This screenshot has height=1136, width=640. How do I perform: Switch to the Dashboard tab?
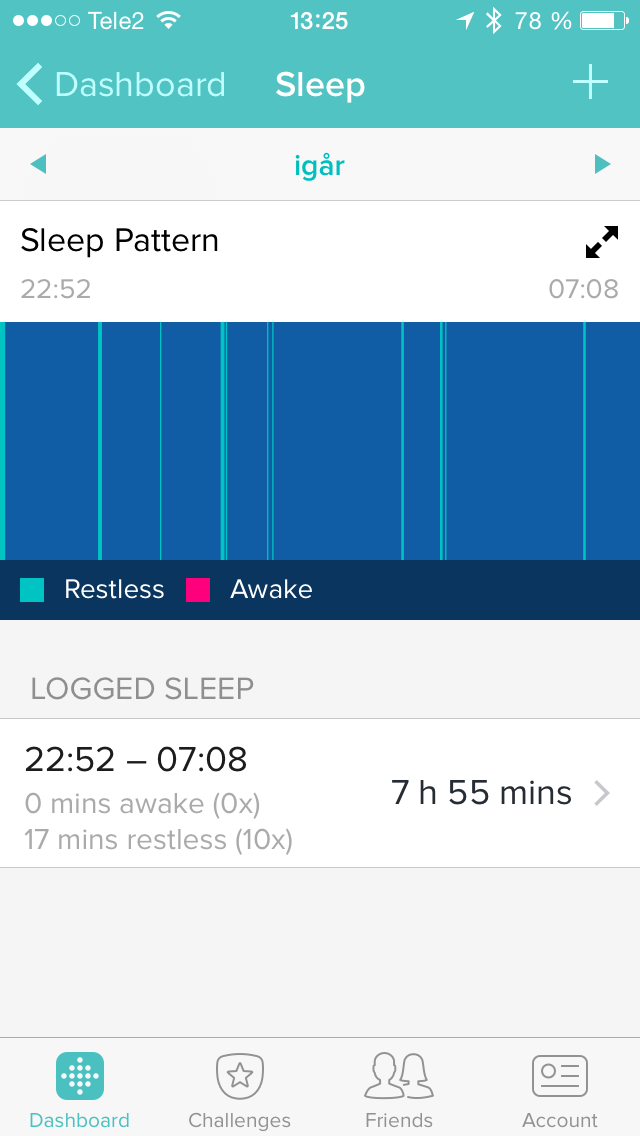(x=80, y=1090)
